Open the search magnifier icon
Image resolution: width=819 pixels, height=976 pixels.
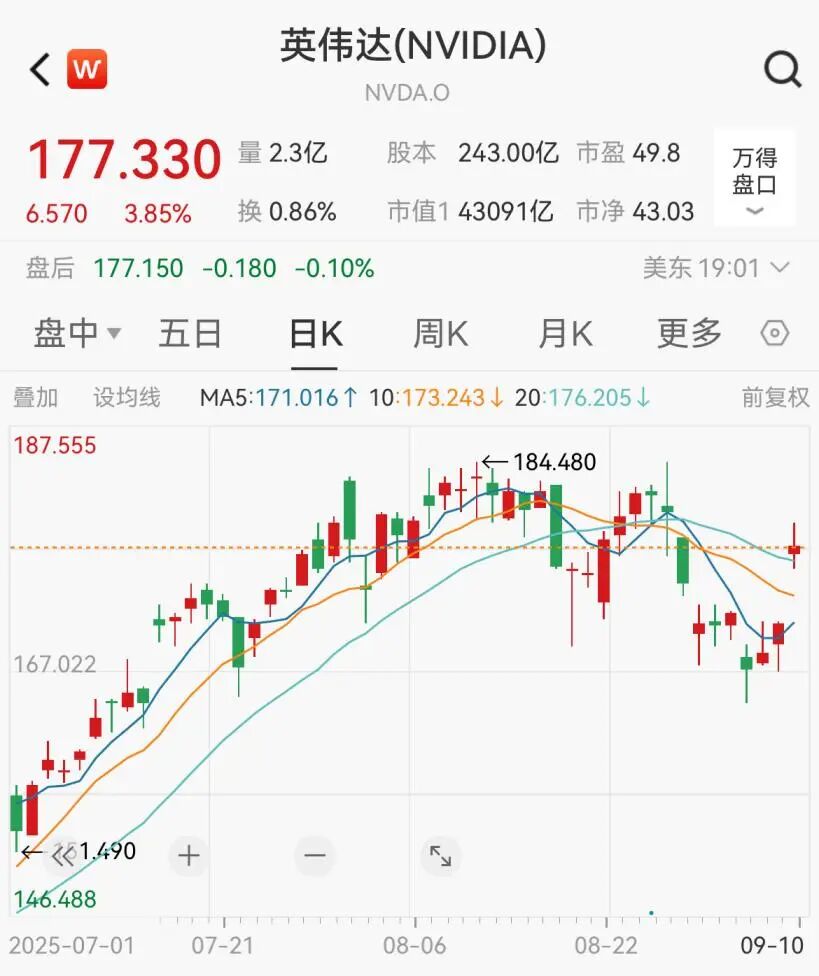click(x=782, y=70)
